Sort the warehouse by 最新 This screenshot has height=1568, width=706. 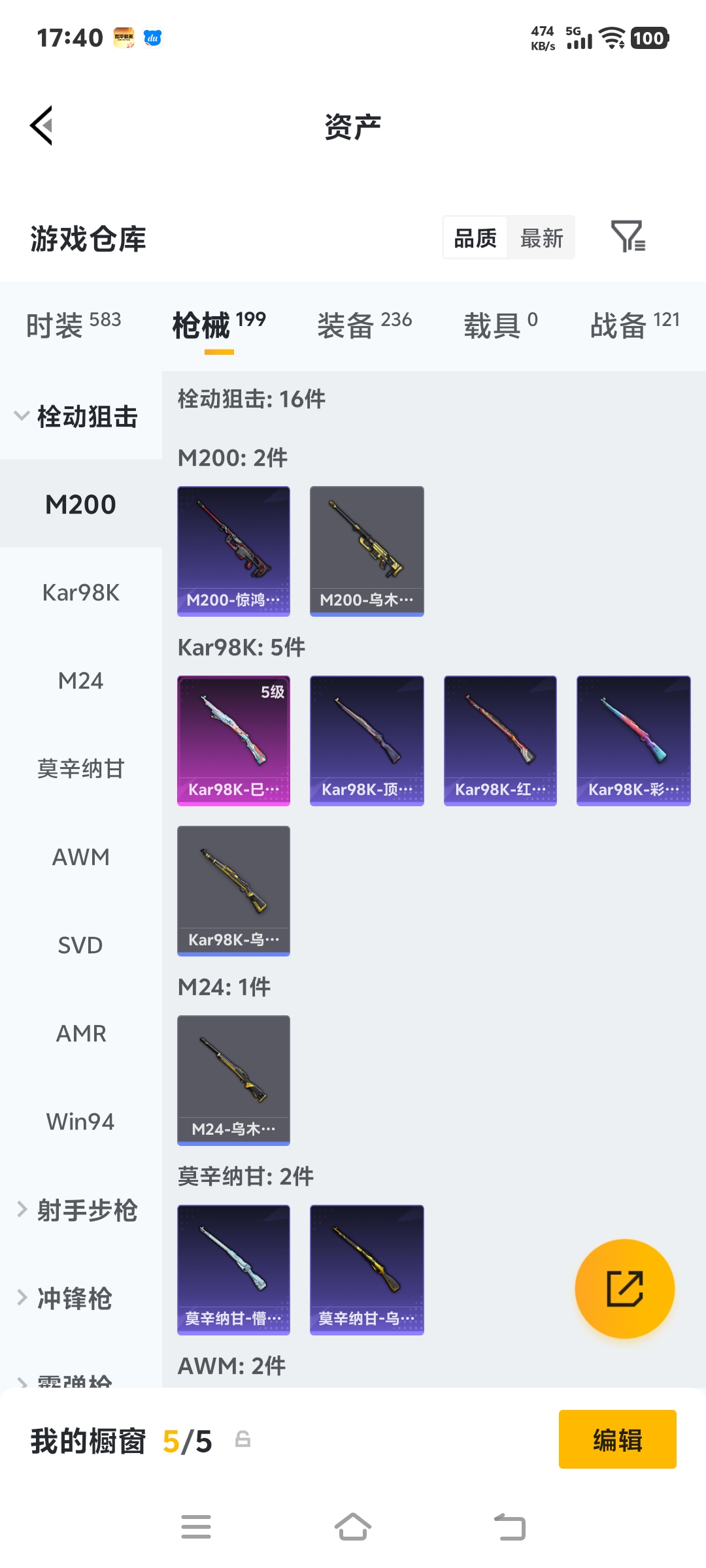click(541, 238)
